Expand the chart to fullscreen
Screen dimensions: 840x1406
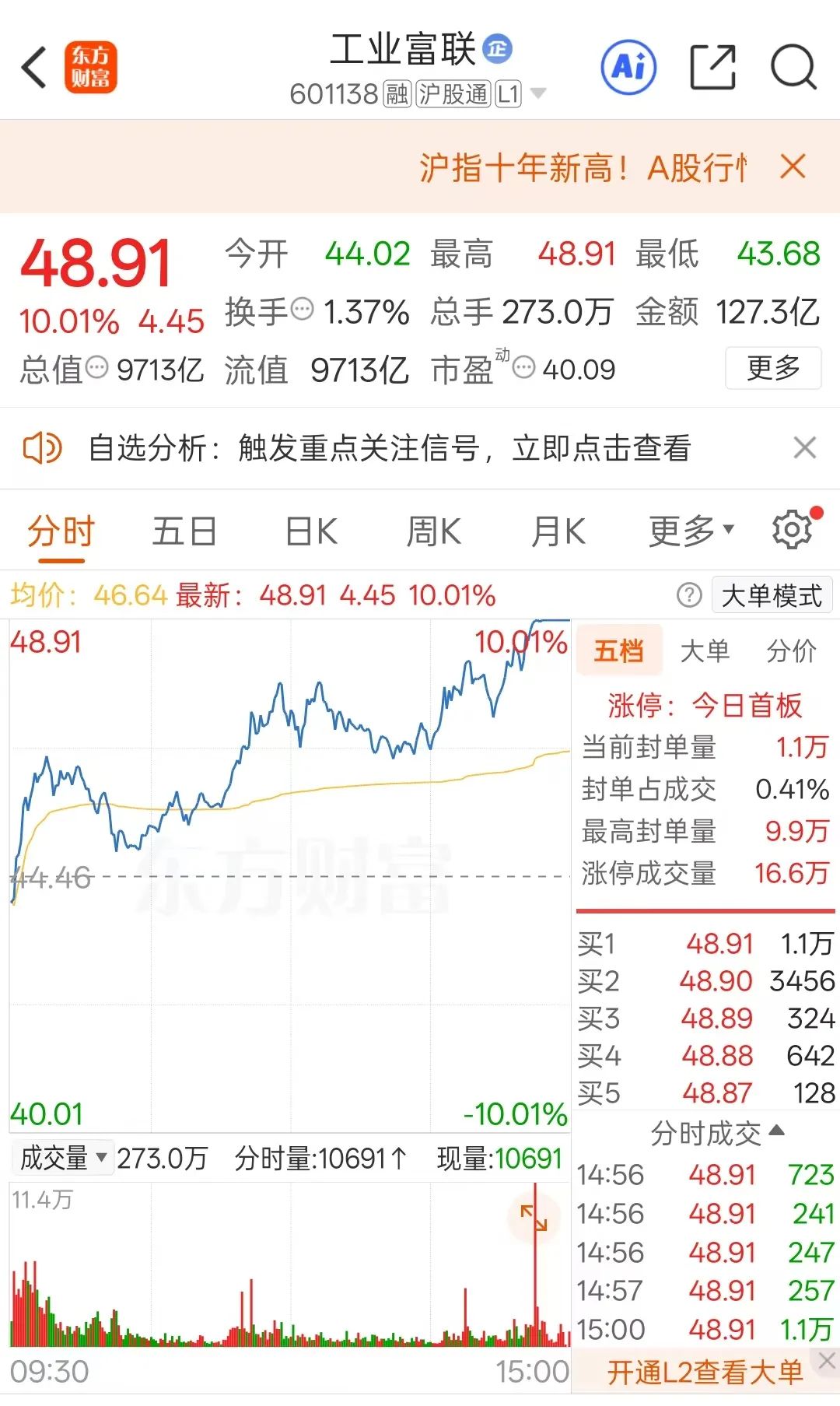pyautogui.click(x=534, y=1218)
